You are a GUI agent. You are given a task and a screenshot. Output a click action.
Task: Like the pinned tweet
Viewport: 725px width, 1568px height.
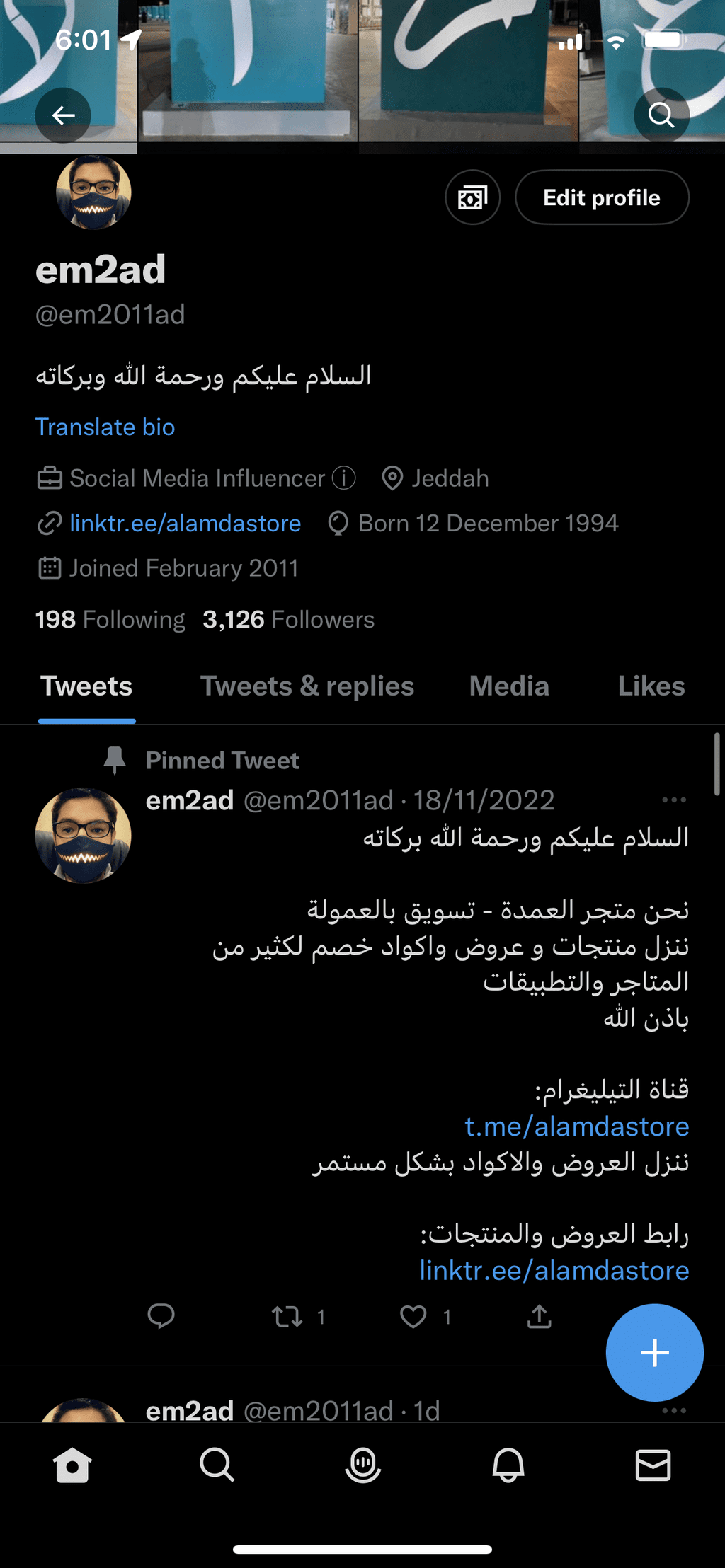425,1316
